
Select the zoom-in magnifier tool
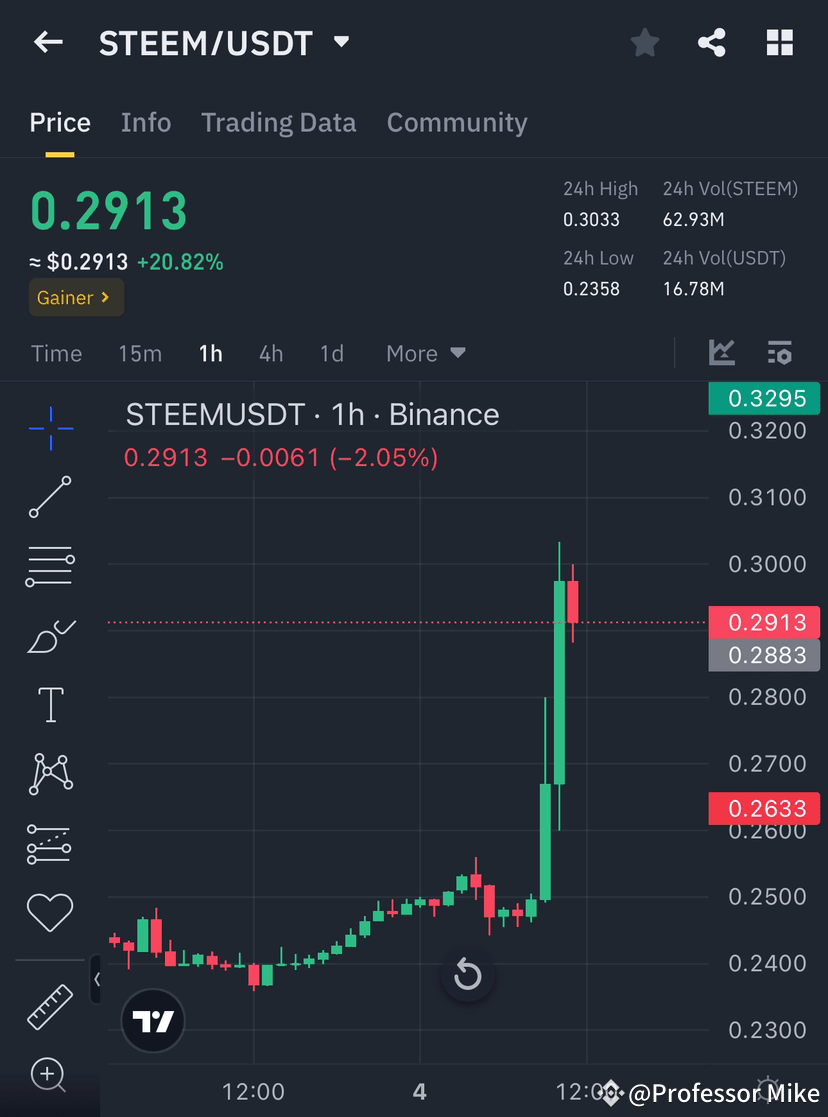[50, 1075]
